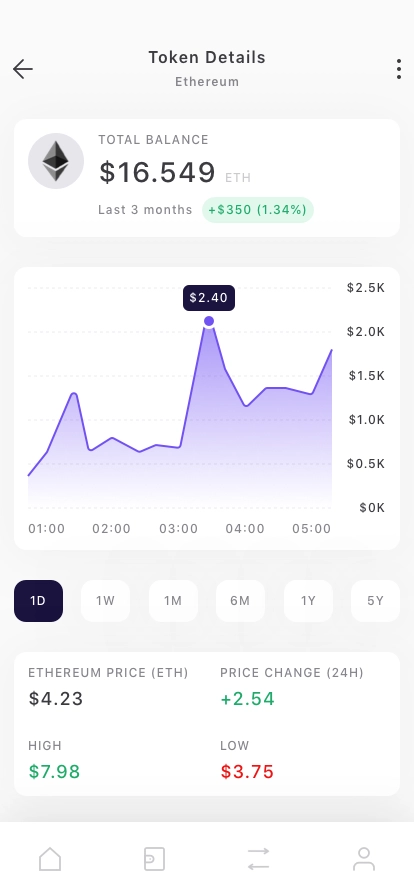Open the home tab in bottom navigation
The width and height of the screenshot is (414, 896).
pos(50,859)
